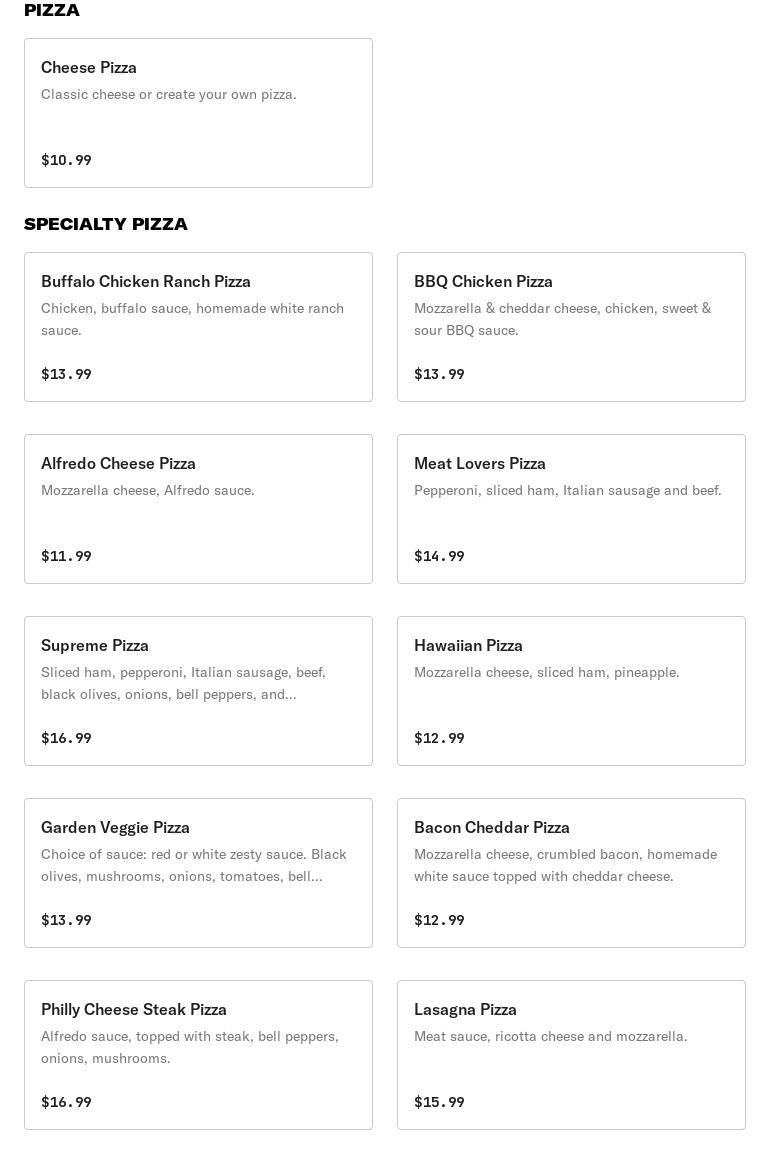View the Lasagna Pizza item

point(571,1055)
